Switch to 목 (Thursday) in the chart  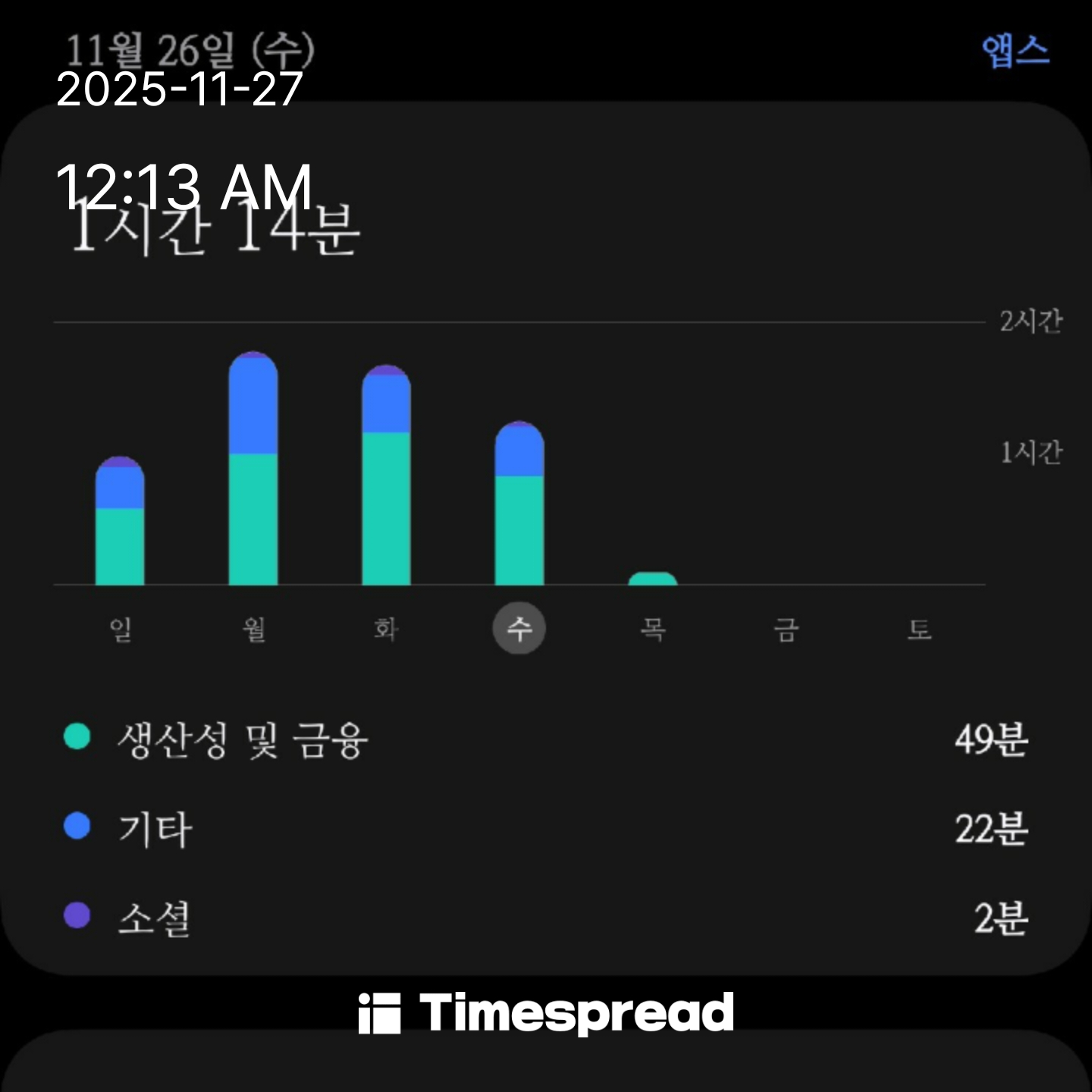[x=653, y=629]
